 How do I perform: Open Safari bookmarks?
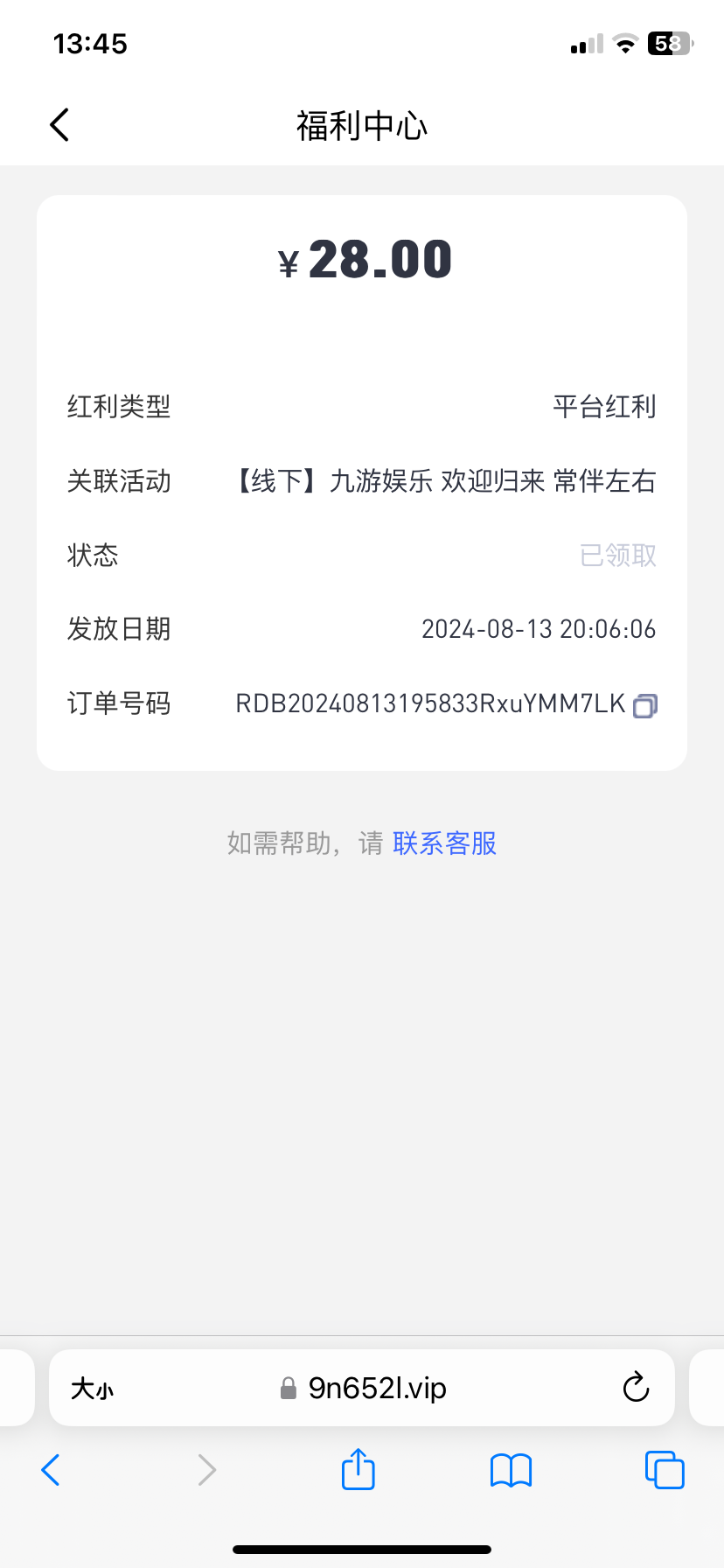(x=512, y=1471)
